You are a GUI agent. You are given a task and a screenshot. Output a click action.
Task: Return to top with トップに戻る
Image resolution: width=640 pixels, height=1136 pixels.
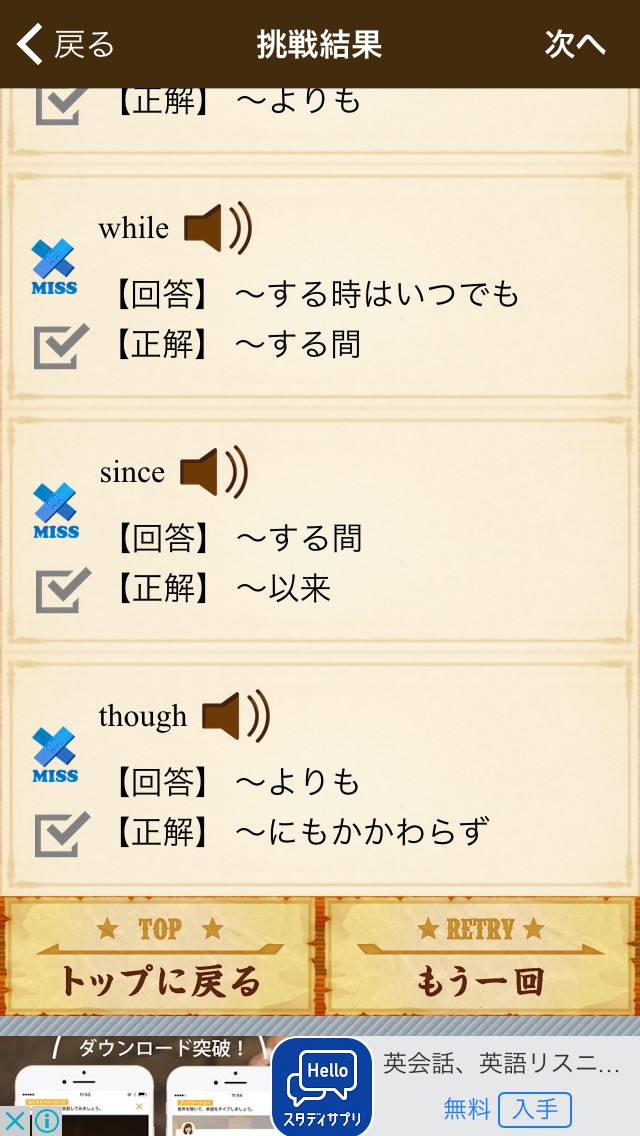click(160, 957)
